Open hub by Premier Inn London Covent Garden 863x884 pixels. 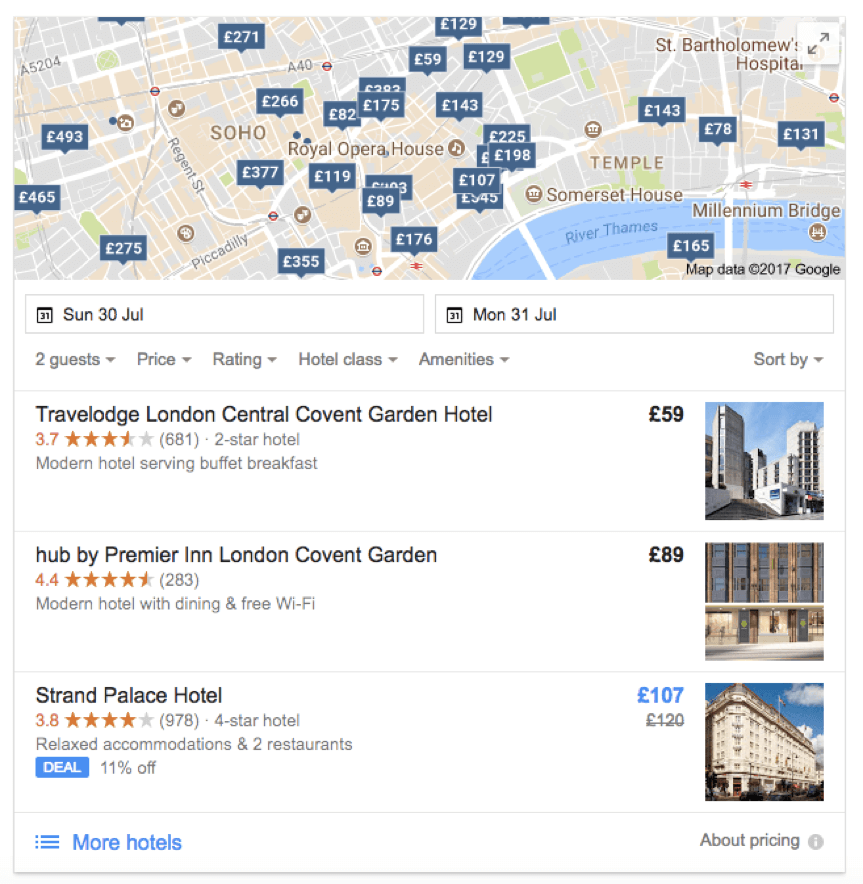click(x=236, y=555)
